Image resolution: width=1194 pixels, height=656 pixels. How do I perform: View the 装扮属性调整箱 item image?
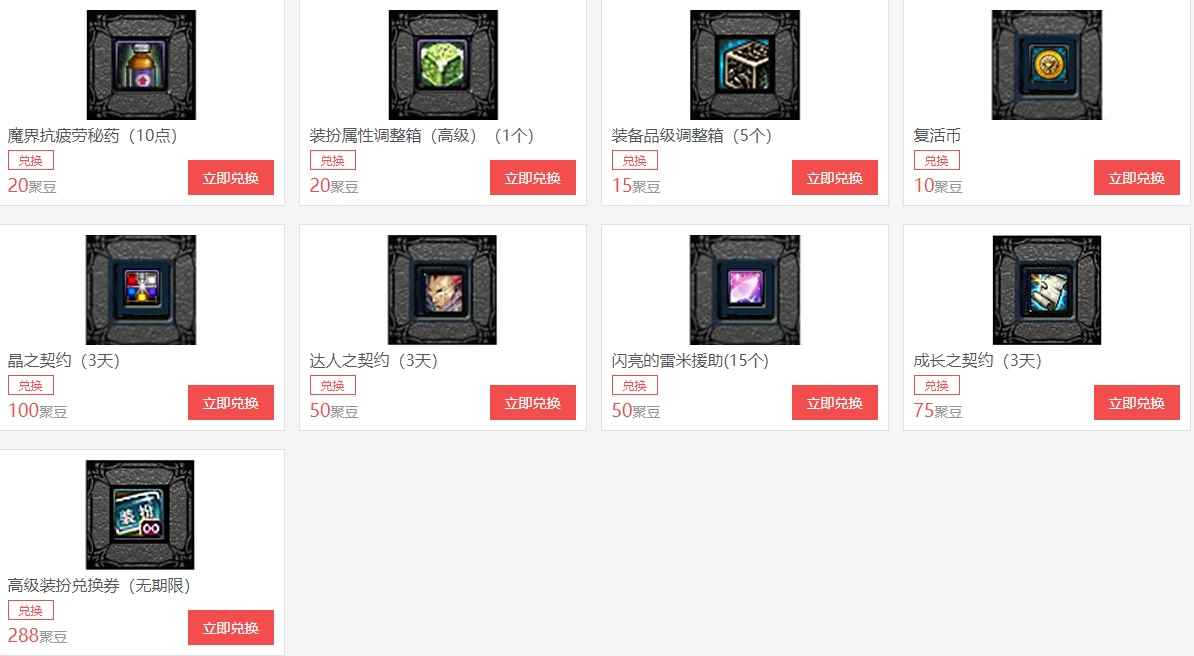tap(443, 65)
